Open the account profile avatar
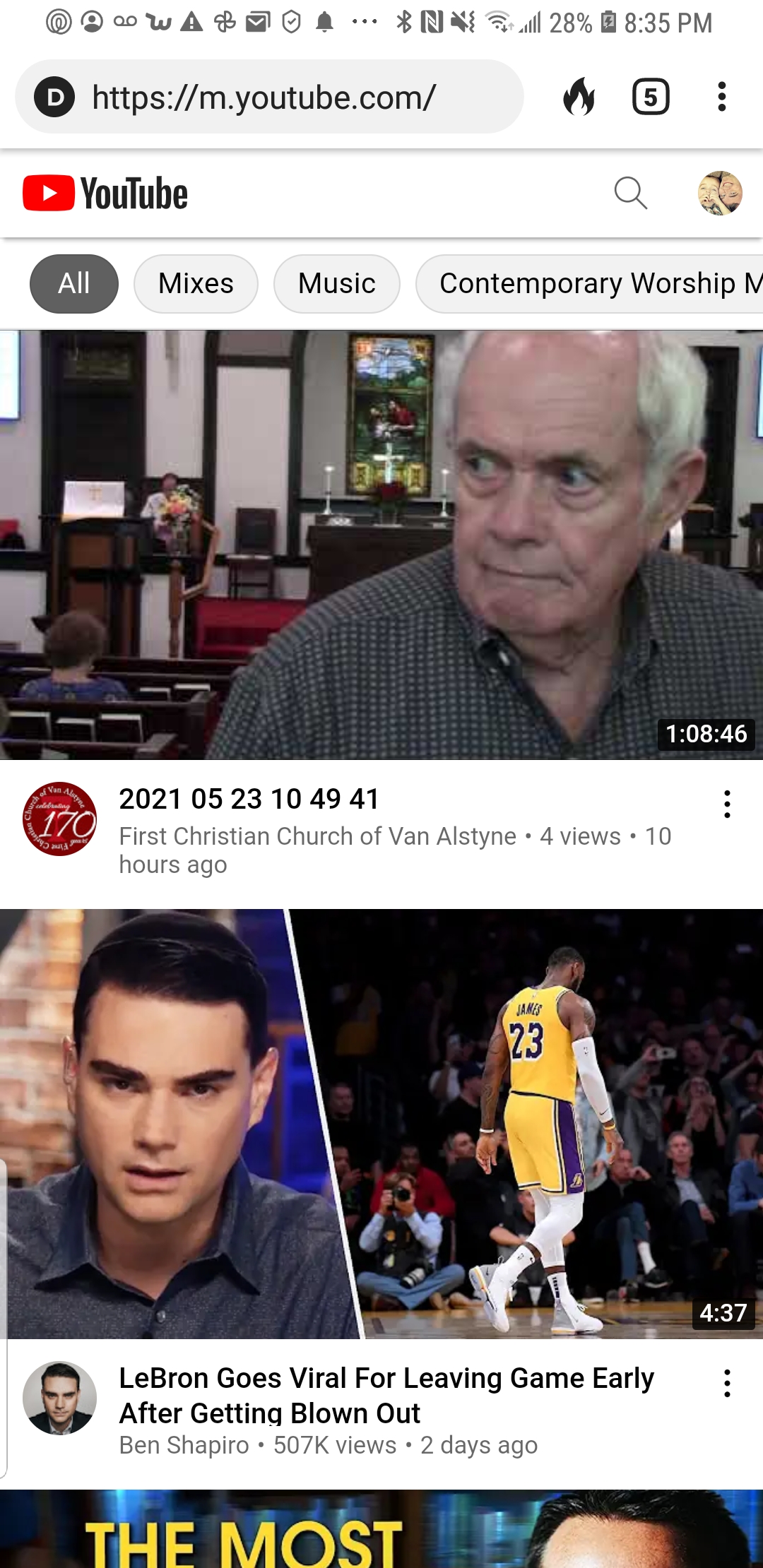The width and height of the screenshot is (763, 1568). point(719,193)
